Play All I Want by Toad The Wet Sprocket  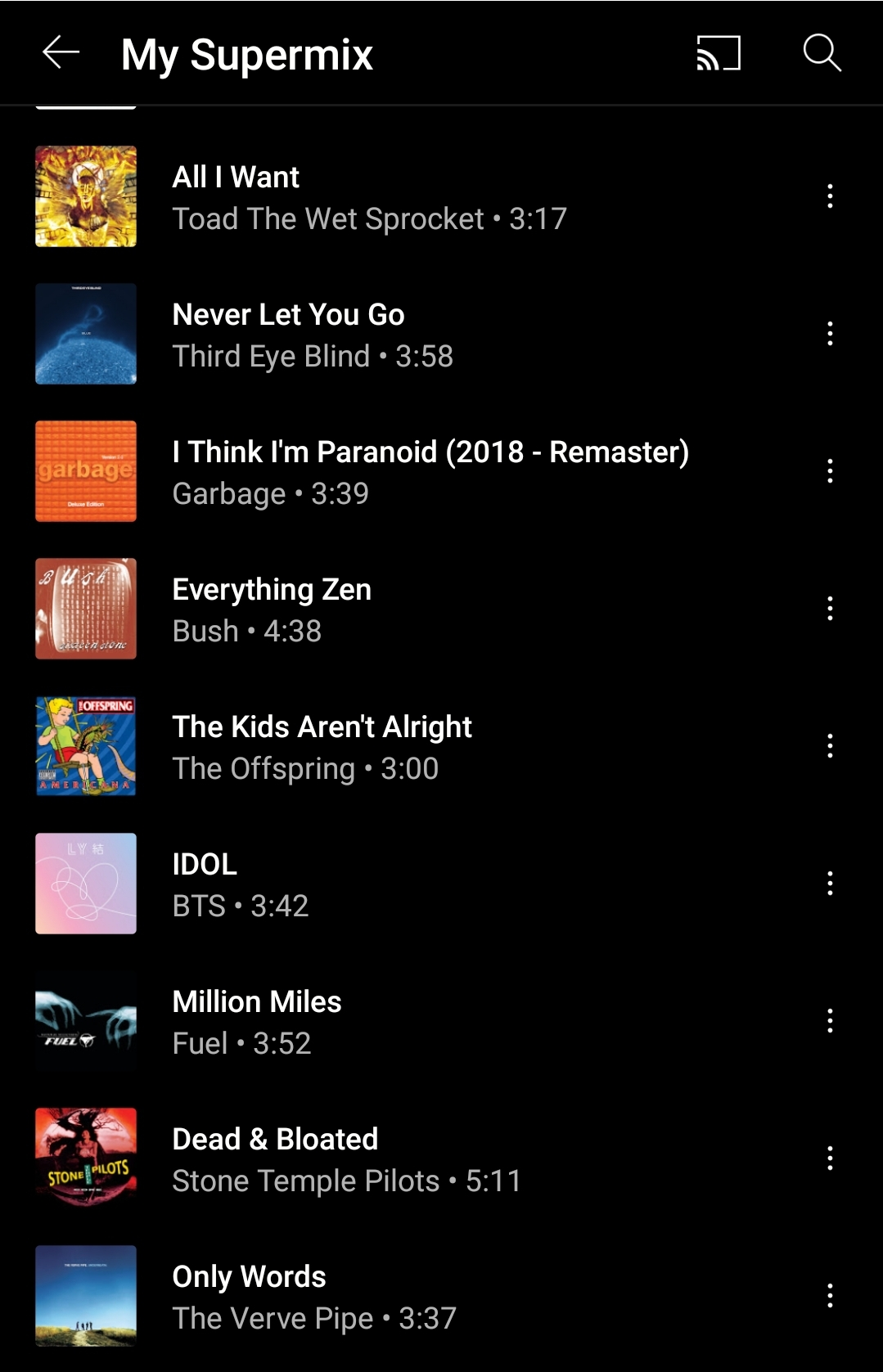point(368,197)
